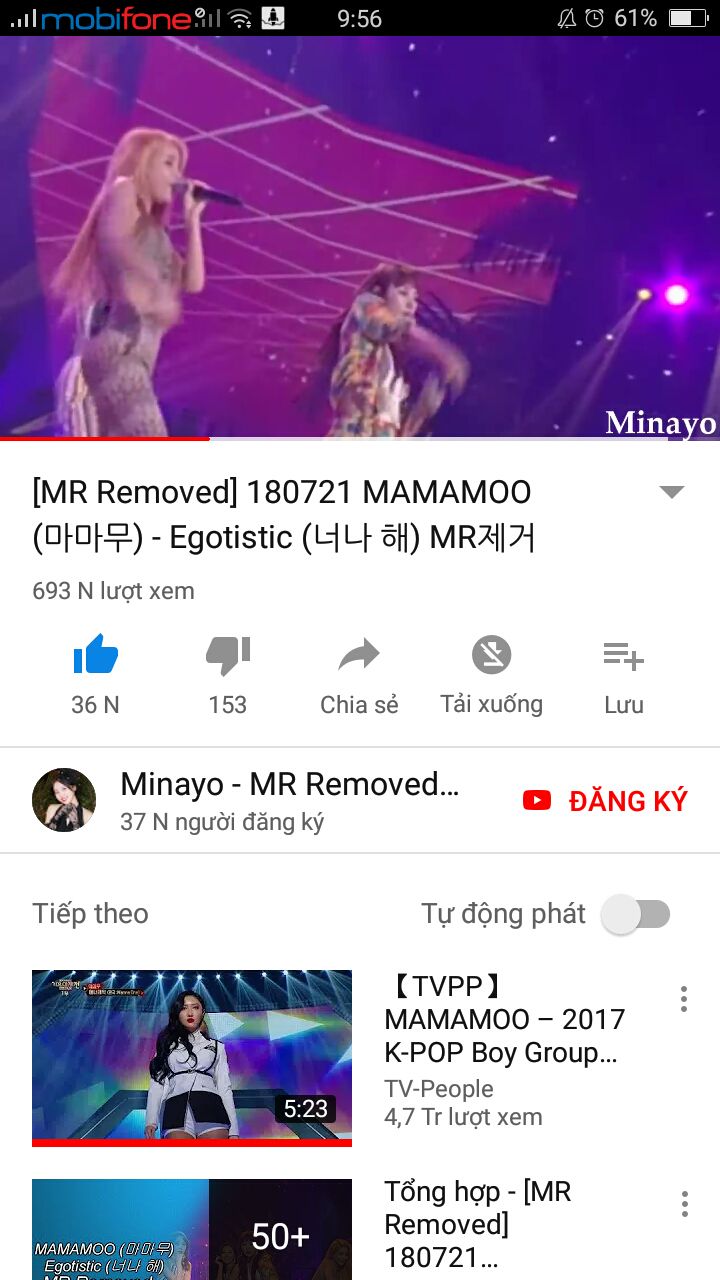Toggle the Tự động phát autoplay switch
Image resolution: width=720 pixels, height=1280 pixels.
click(636, 914)
